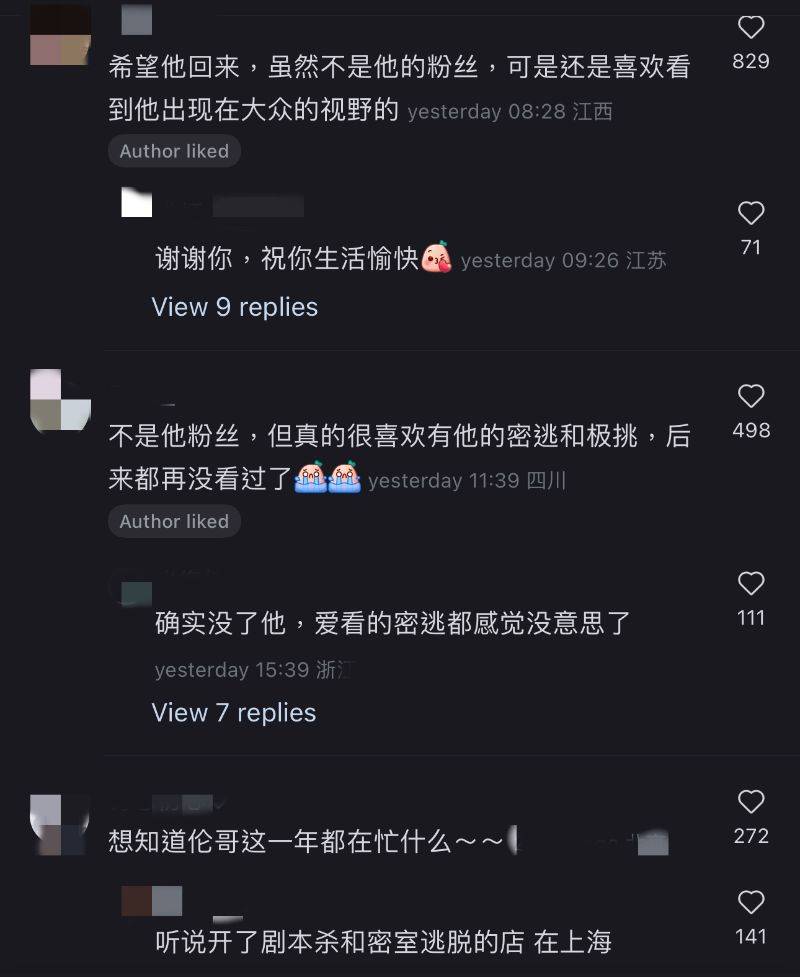This screenshot has width=800, height=977.
Task: Open avatar of the 江苏 reply author
Action: 136,202
